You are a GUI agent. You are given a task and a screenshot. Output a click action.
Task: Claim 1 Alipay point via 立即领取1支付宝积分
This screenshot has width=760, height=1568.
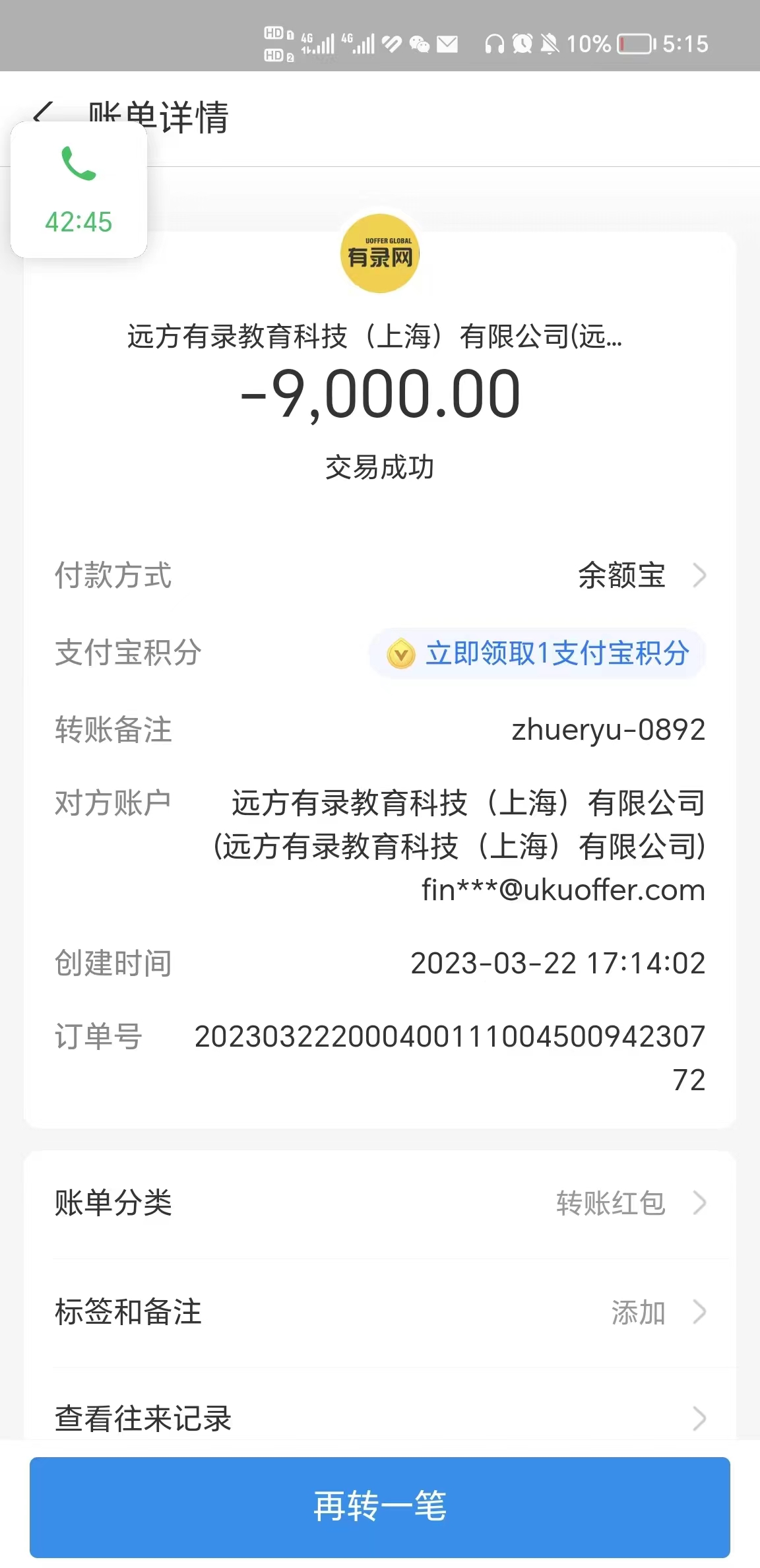coord(538,653)
